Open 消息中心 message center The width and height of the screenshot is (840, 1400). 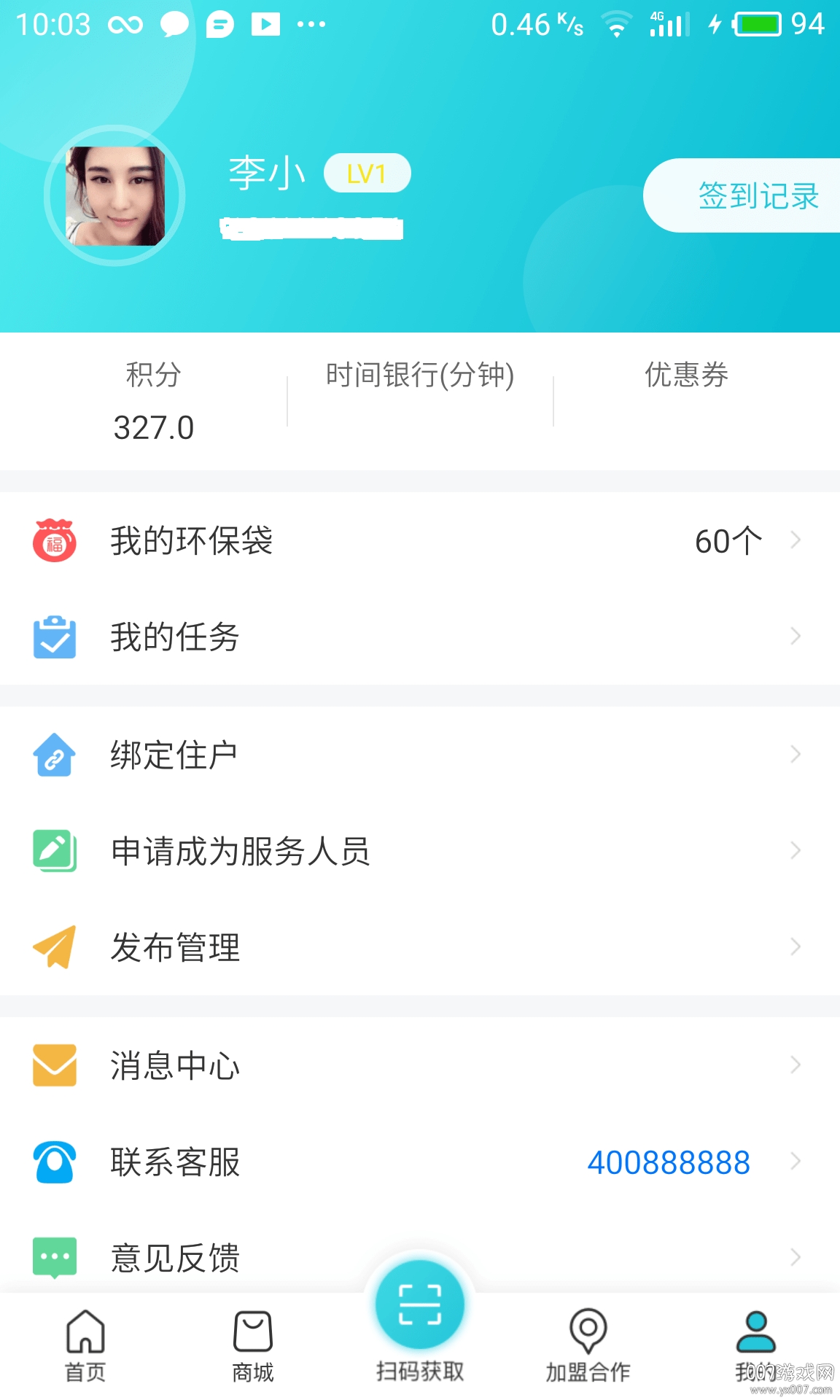420,1065
